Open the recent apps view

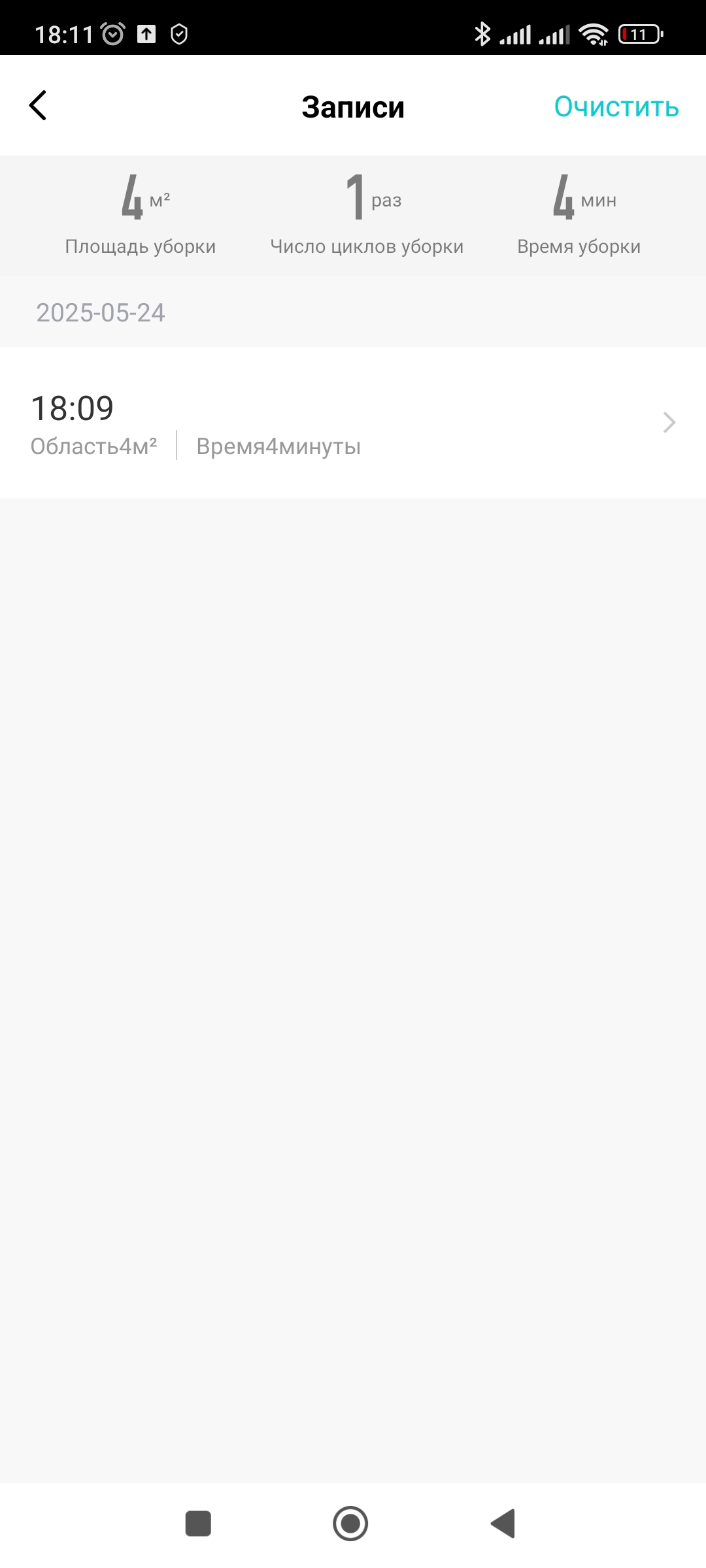click(198, 1524)
